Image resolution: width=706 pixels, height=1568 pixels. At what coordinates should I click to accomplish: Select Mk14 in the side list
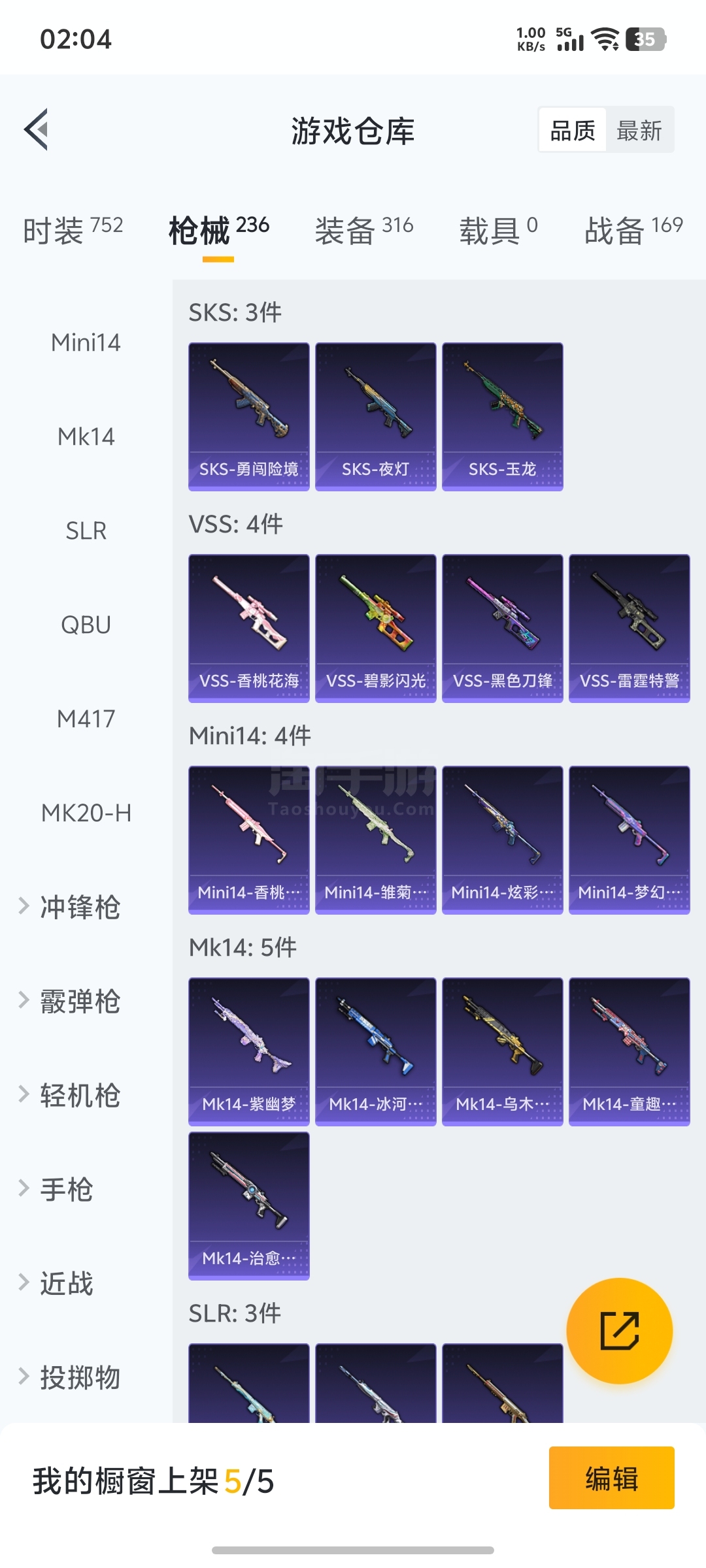[x=86, y=436]
